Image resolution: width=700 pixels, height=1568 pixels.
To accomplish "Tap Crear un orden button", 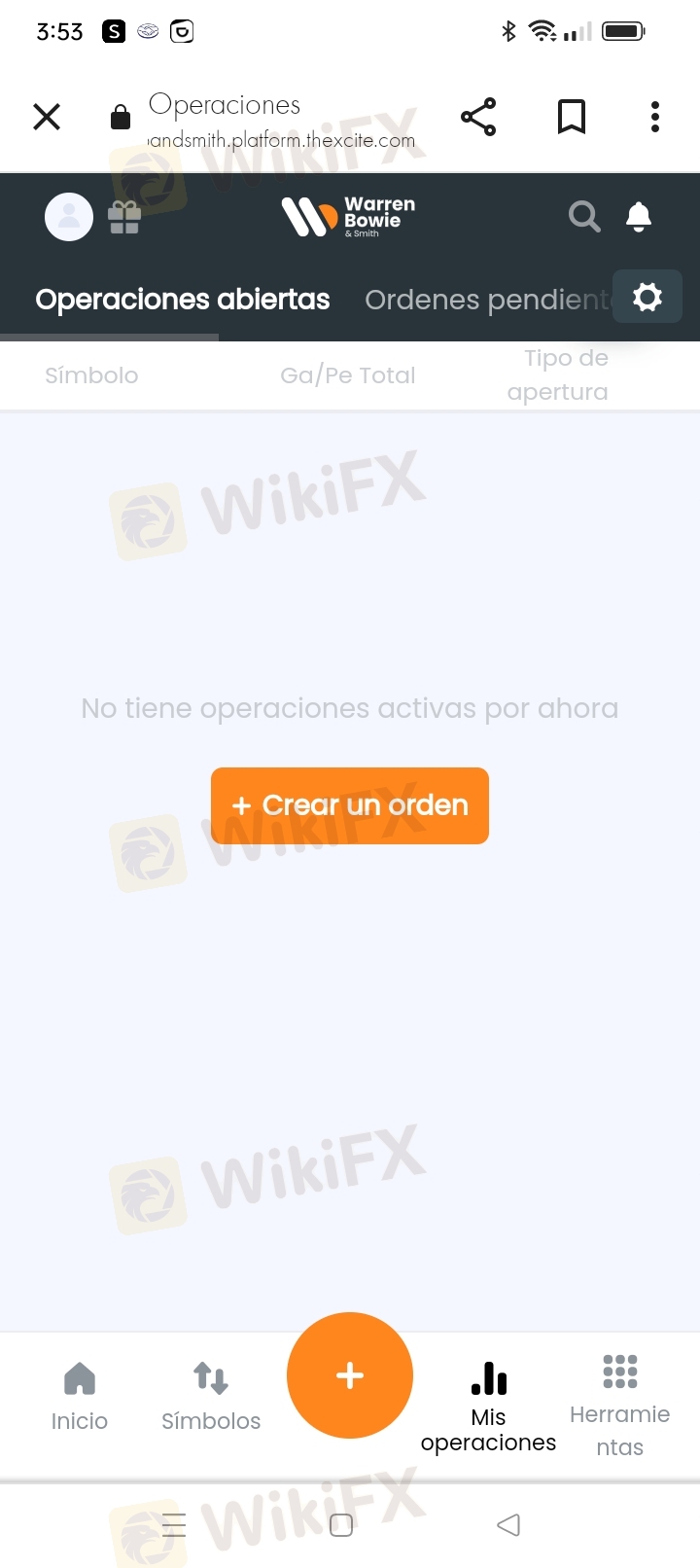I will [x=350, y=805].
